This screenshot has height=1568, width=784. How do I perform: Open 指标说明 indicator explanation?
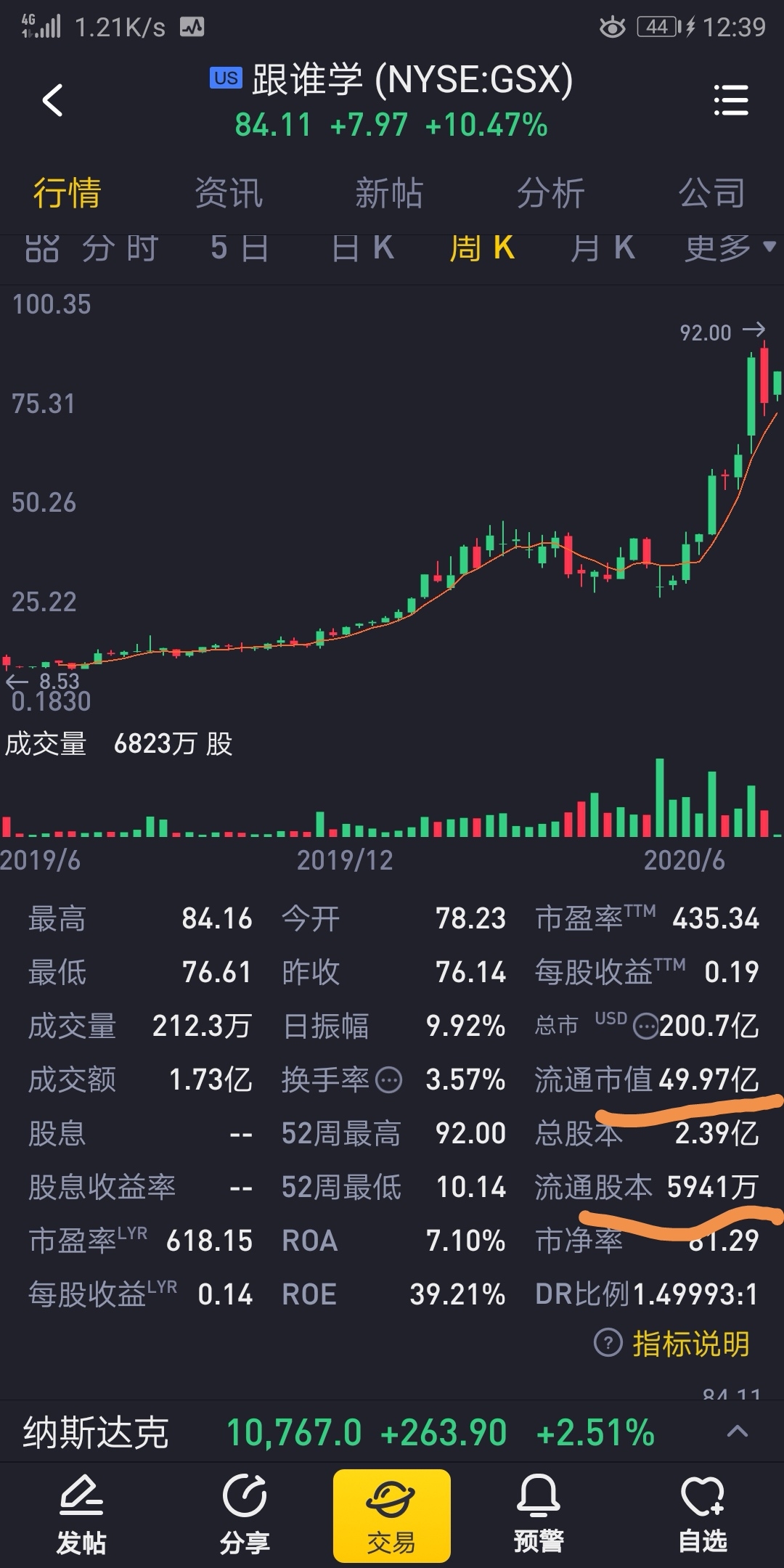(672, 1343)
